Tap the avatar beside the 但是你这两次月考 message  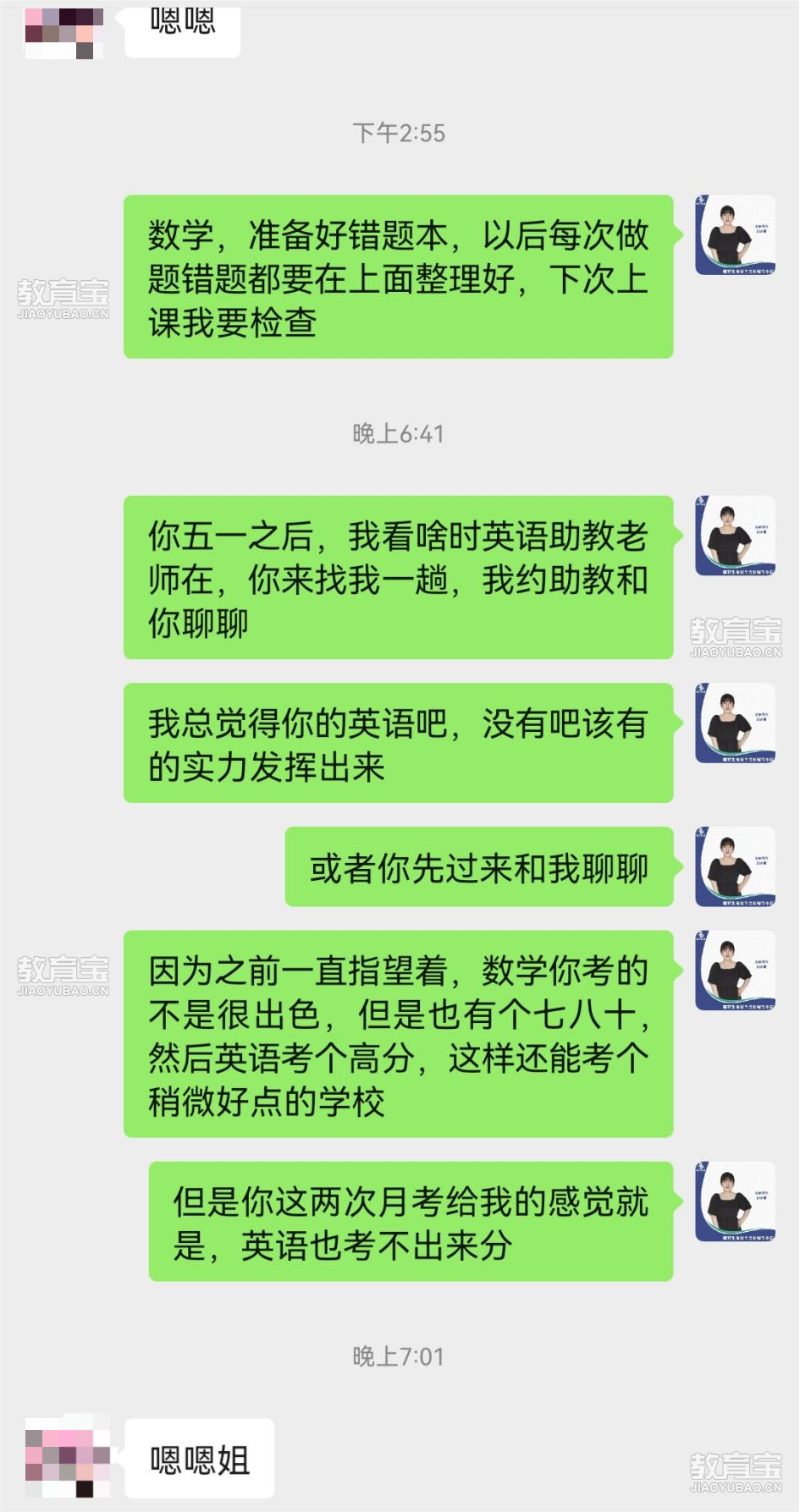pos(735,1201)
